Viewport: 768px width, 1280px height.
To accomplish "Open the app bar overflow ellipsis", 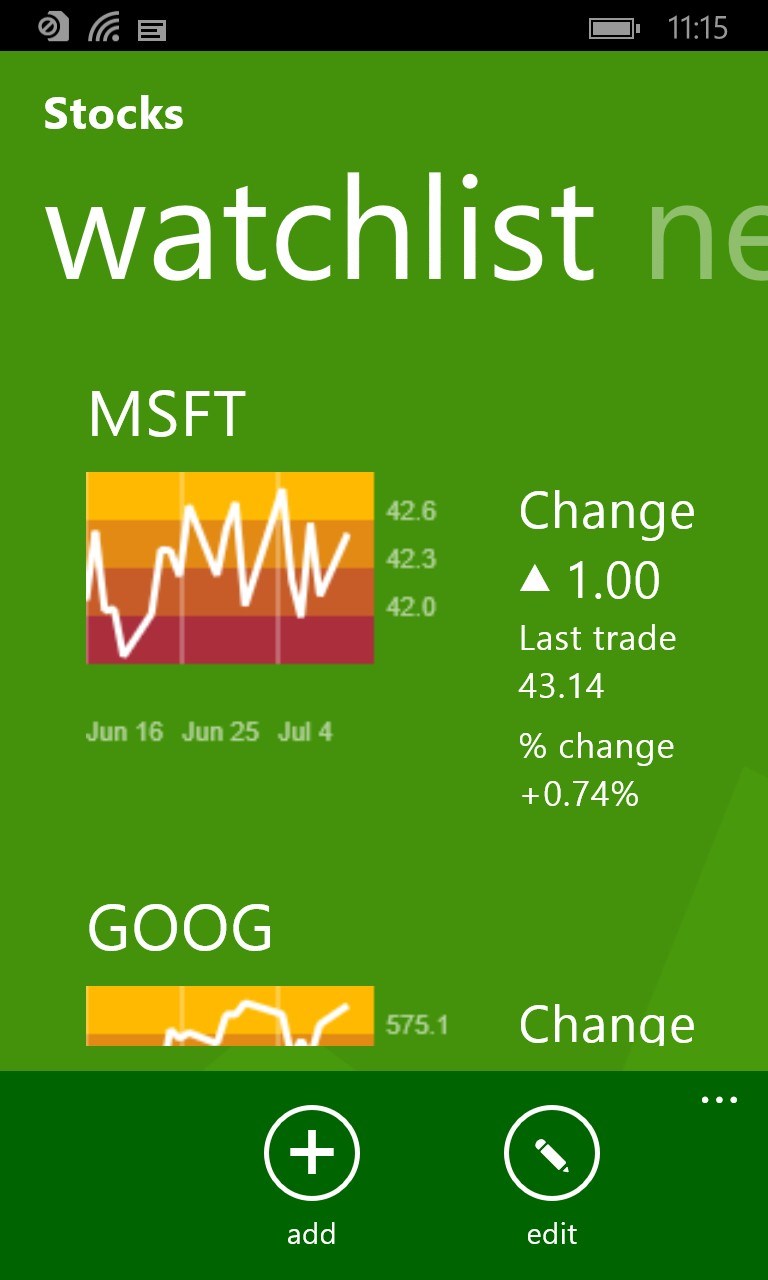I will [x=718, y=1098].
